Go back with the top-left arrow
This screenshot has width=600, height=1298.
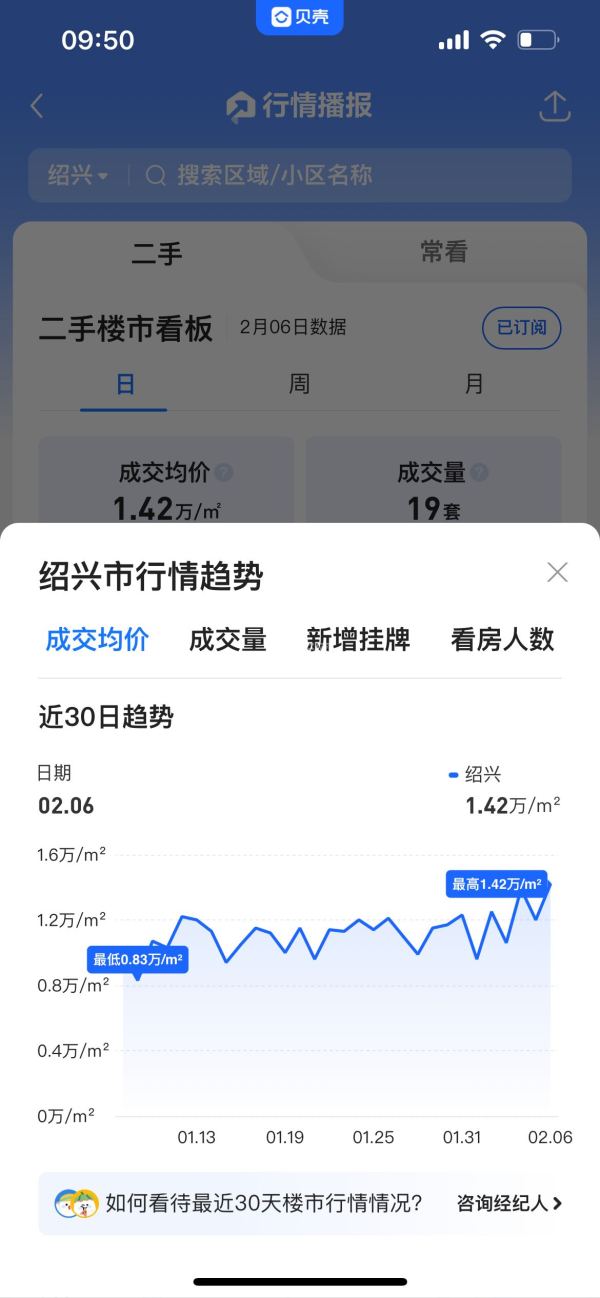click(x=37, y=106)
